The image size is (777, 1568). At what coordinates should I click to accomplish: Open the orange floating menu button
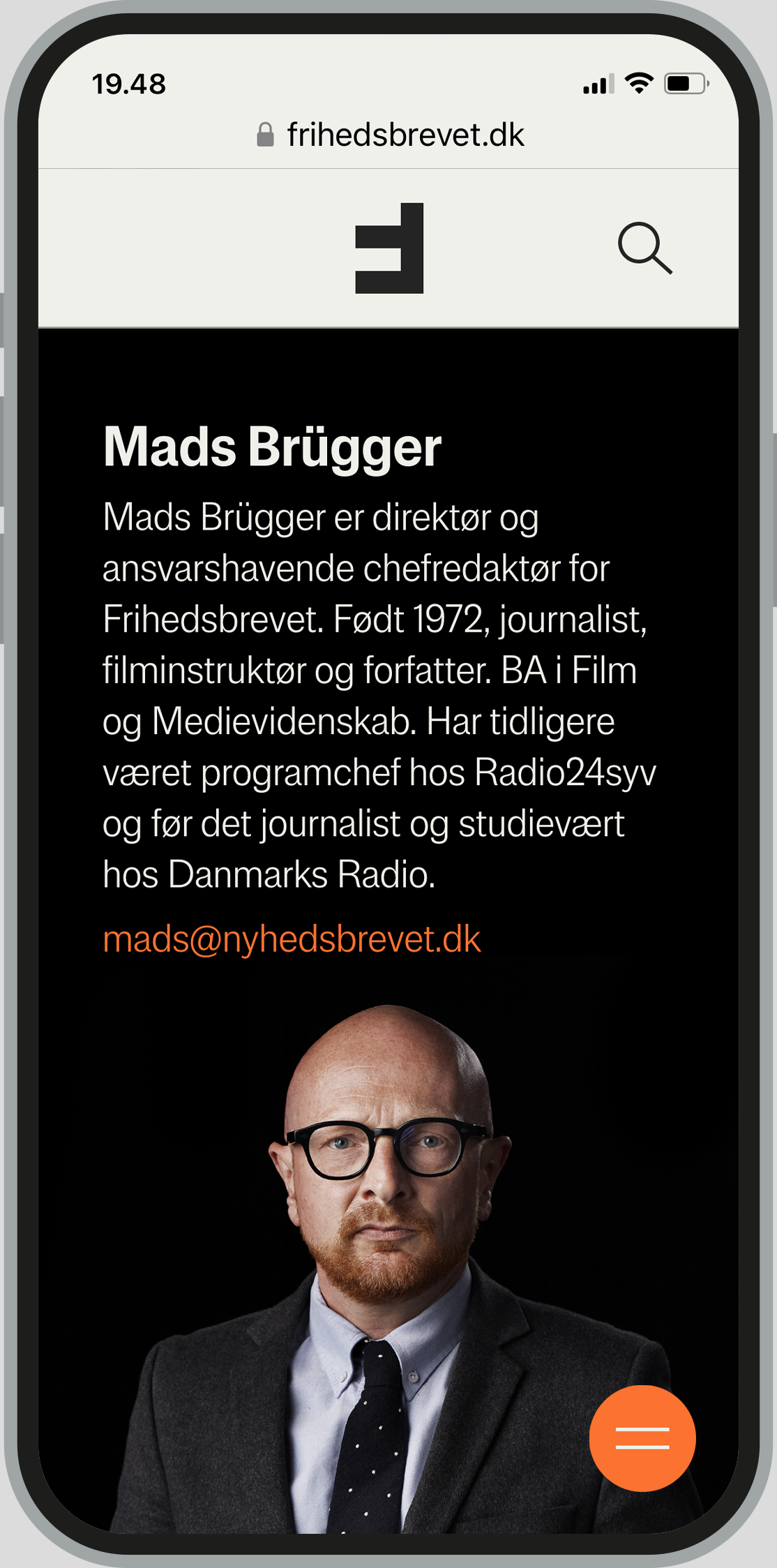click(642, 1438)
